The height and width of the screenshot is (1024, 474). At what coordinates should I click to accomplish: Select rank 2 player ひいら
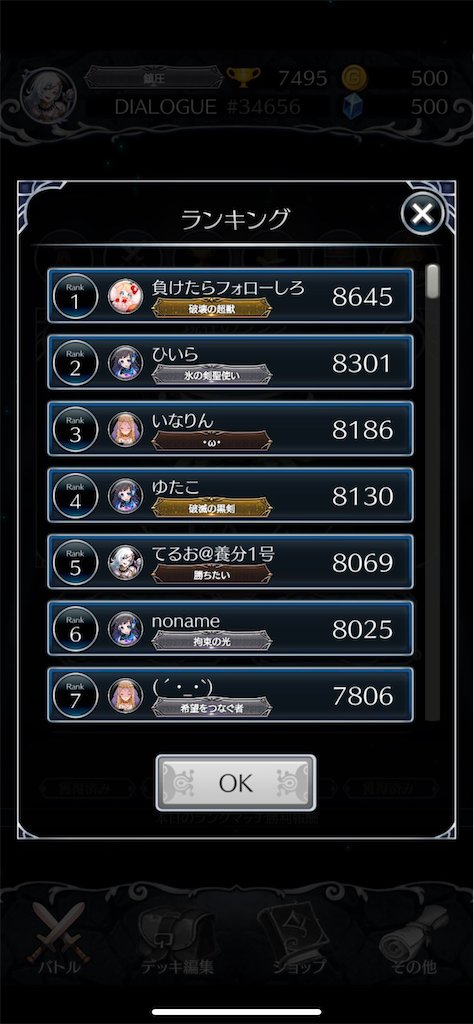pyautogui.click(x=230, y=362)
